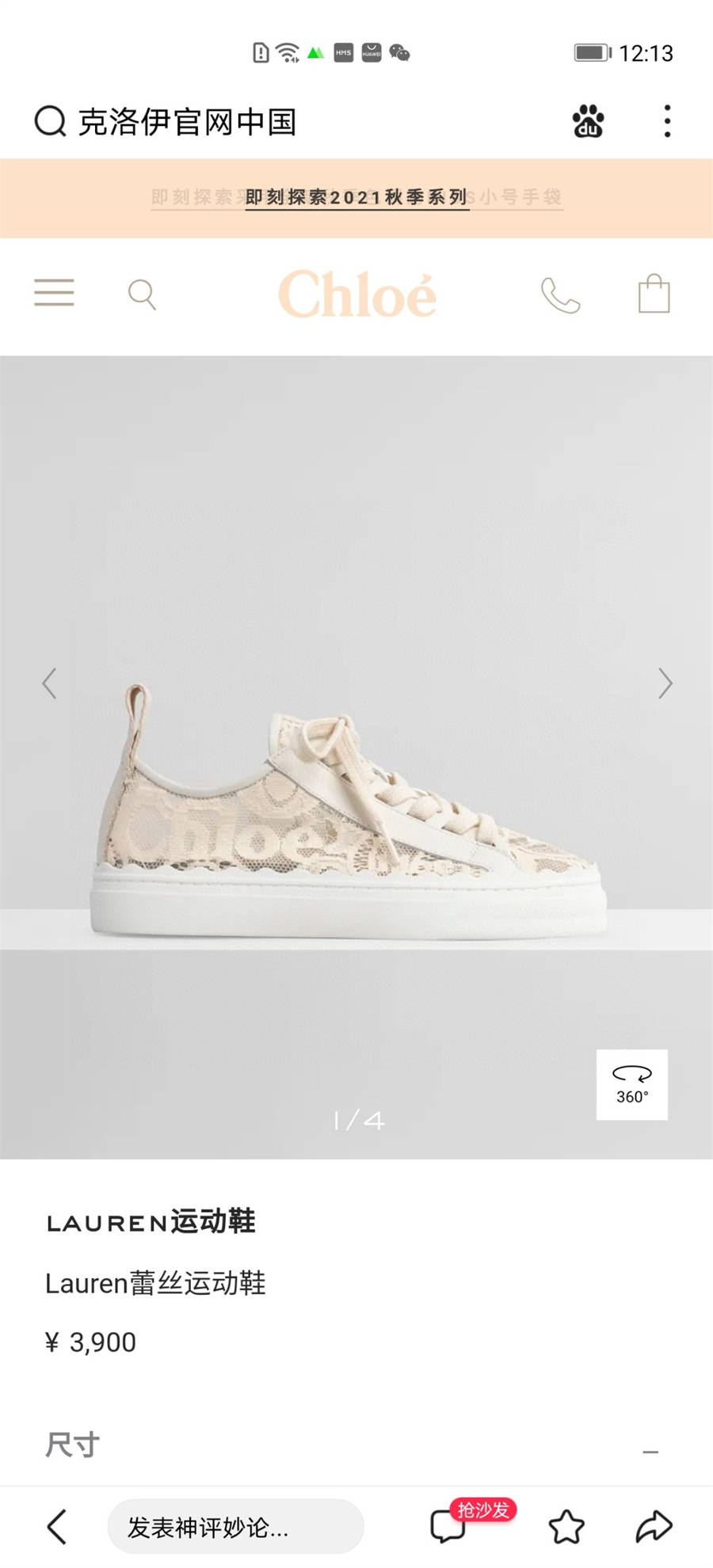This screenshot has height=1568, width=713.
Task: Show the previous product image
Action: [49, 683]
